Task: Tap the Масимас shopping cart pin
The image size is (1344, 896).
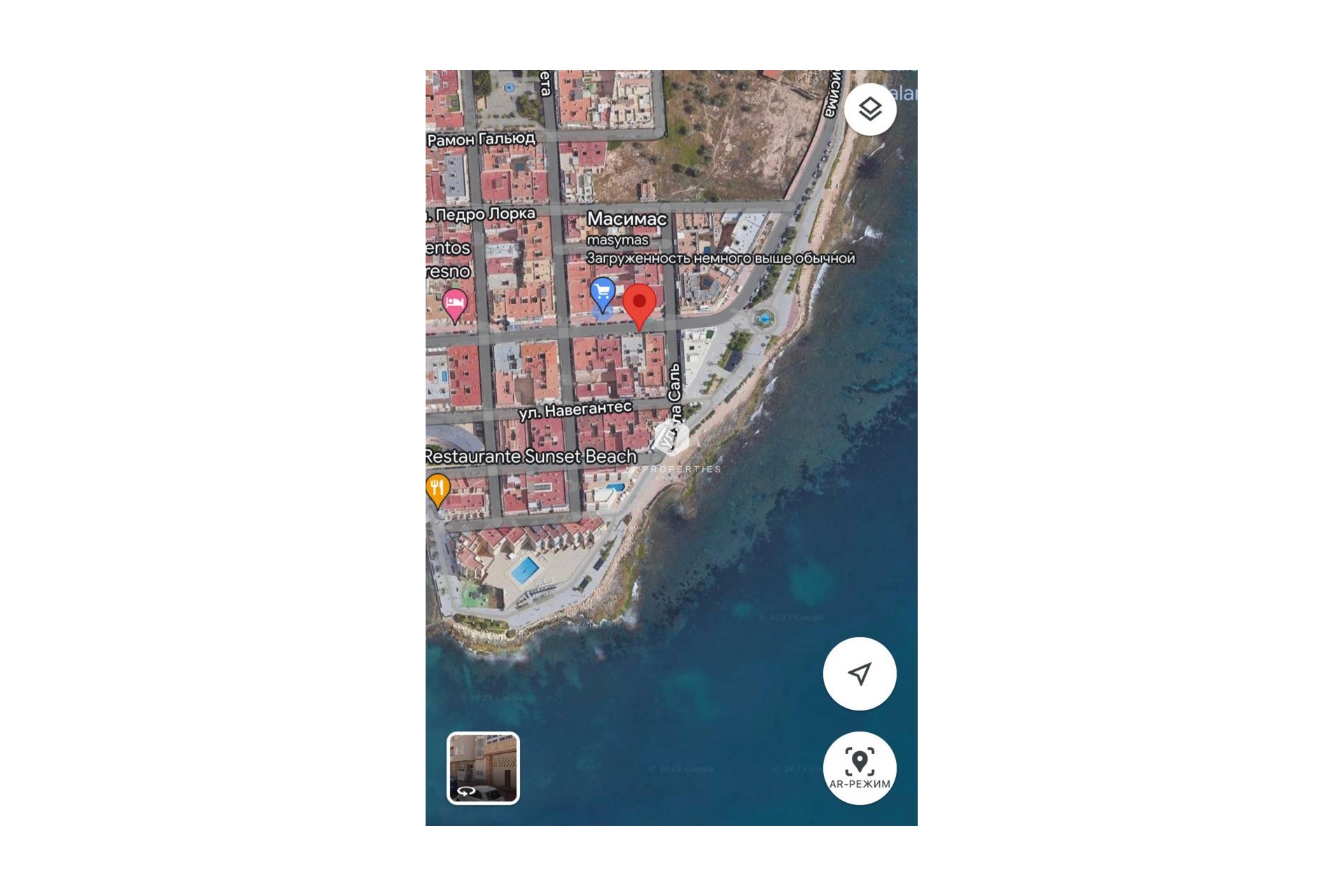Action: pos(602,293)
